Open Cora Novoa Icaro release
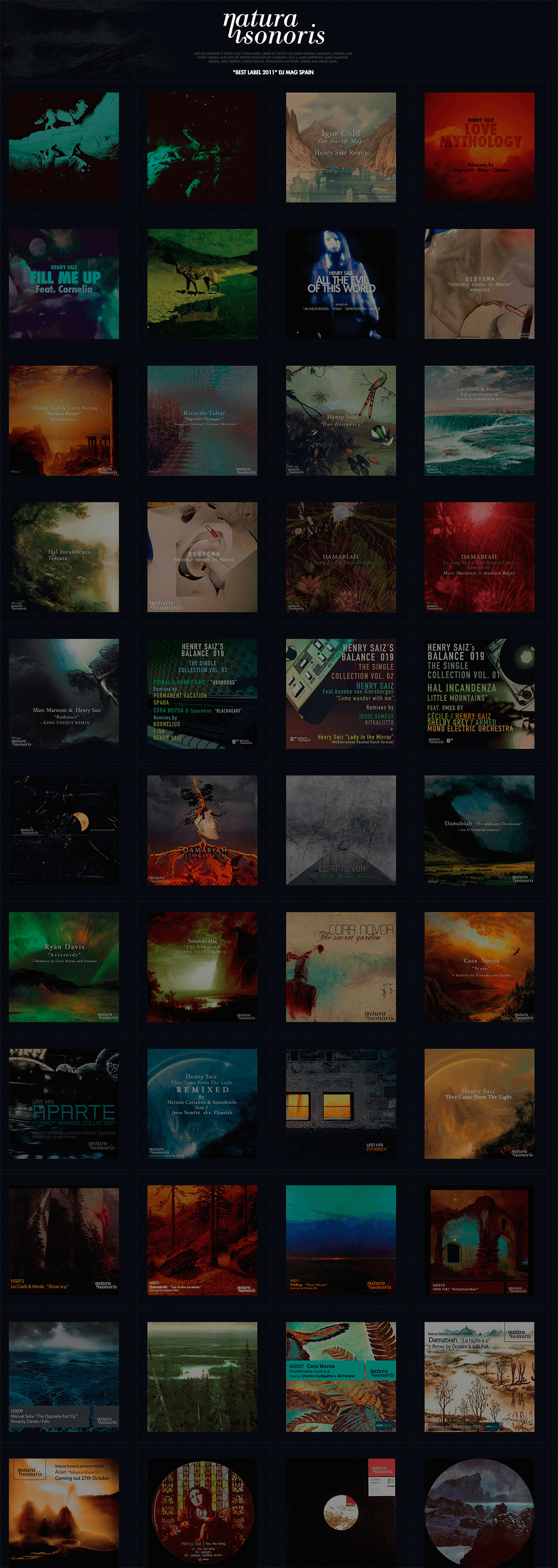Screen dimensions: 558x1568 tap(479, 967)
